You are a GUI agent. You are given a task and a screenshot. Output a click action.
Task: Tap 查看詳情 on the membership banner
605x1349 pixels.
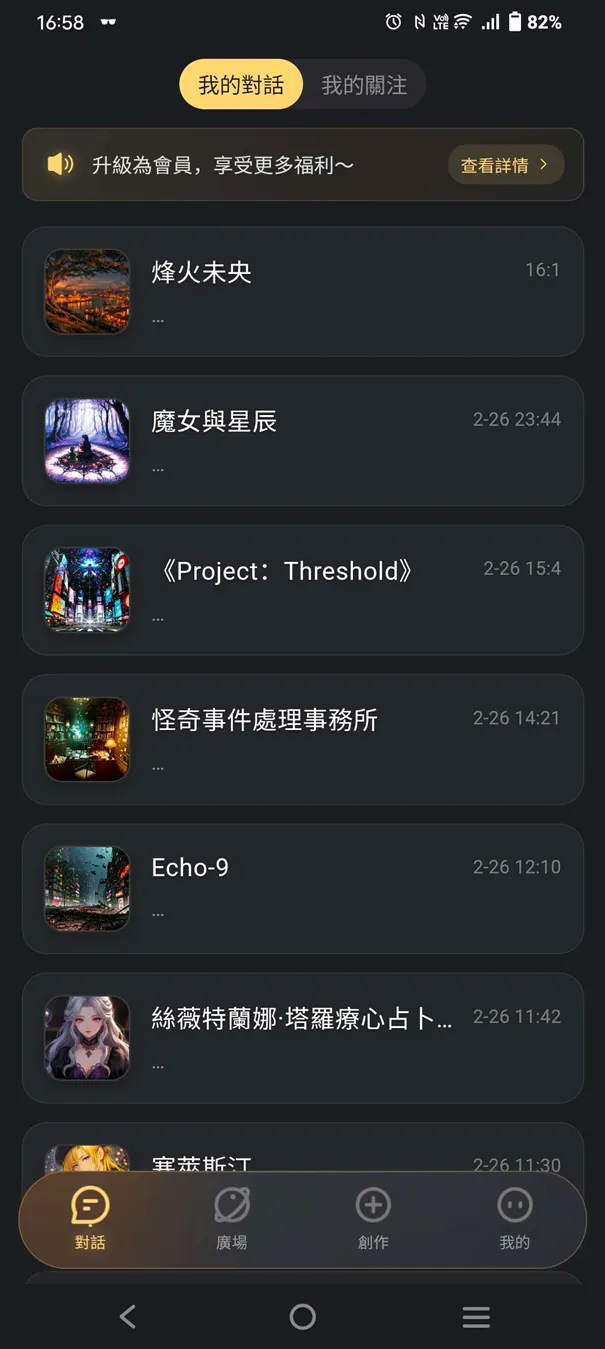coord(505,165)
